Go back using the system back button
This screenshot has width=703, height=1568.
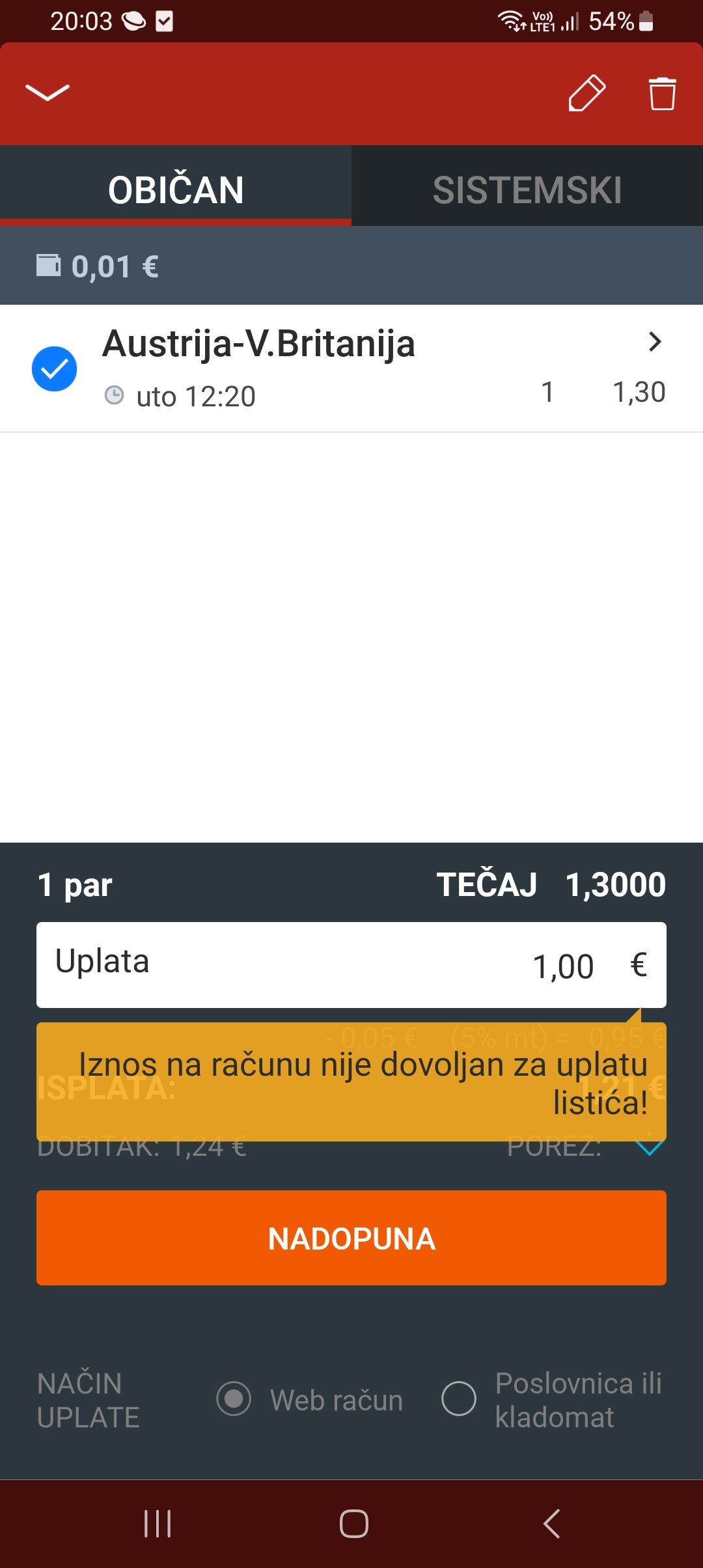click(x=551, y=1524)
